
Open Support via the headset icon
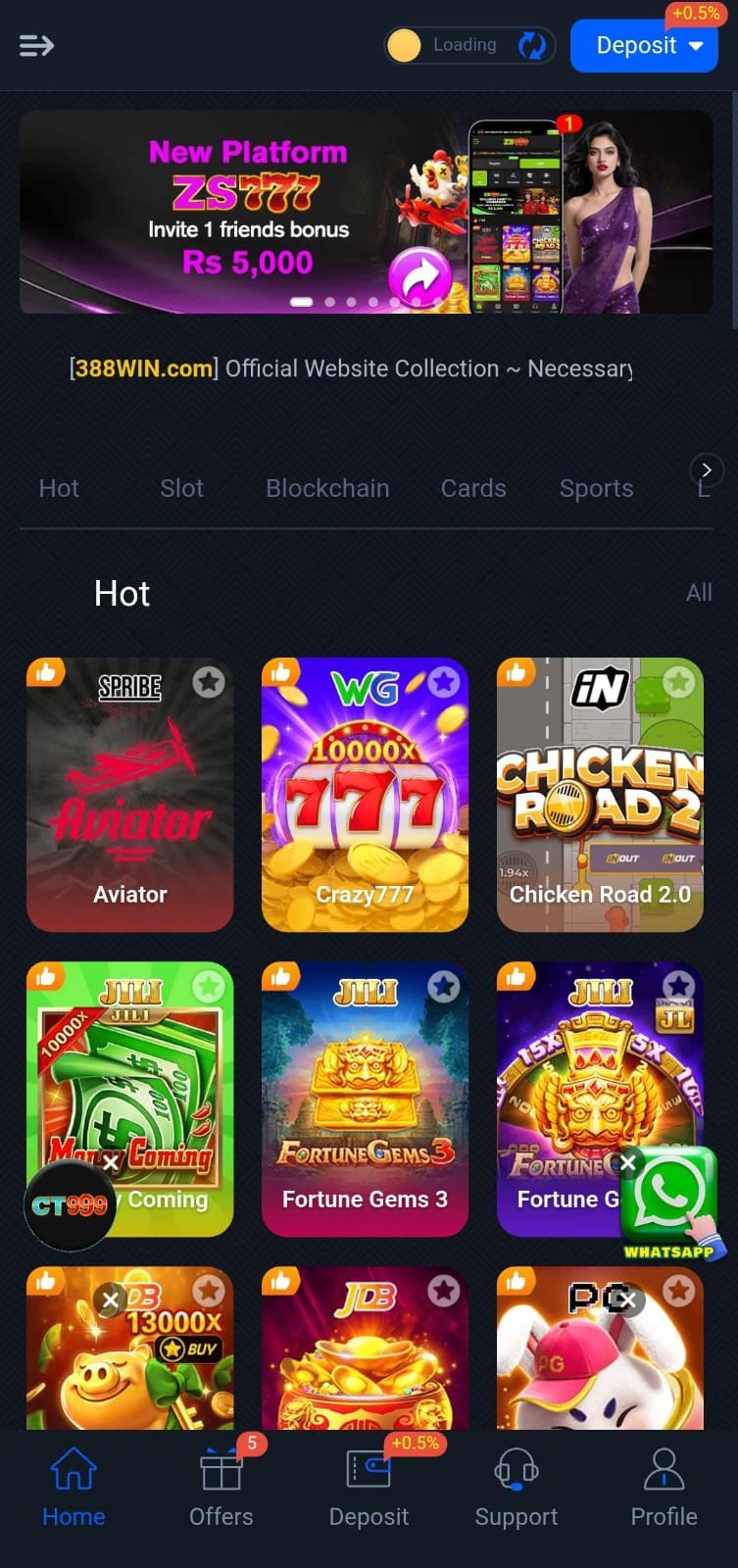tap(517, 1469)
